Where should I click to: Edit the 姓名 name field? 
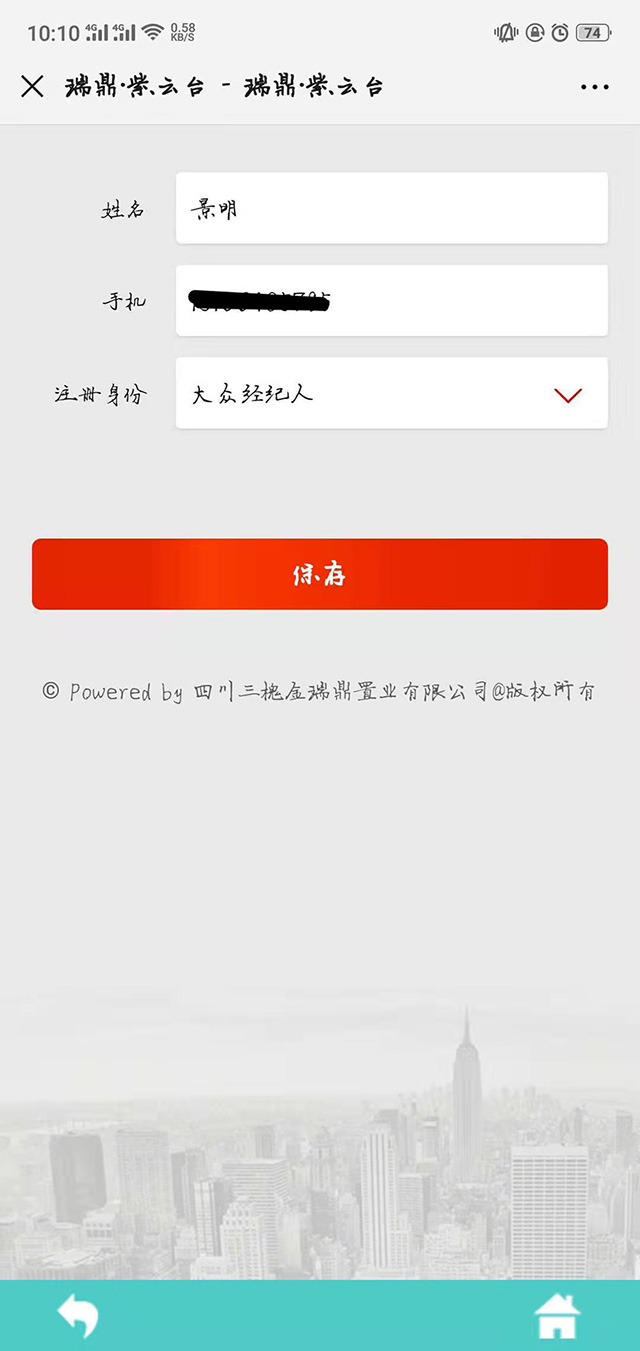391,208
